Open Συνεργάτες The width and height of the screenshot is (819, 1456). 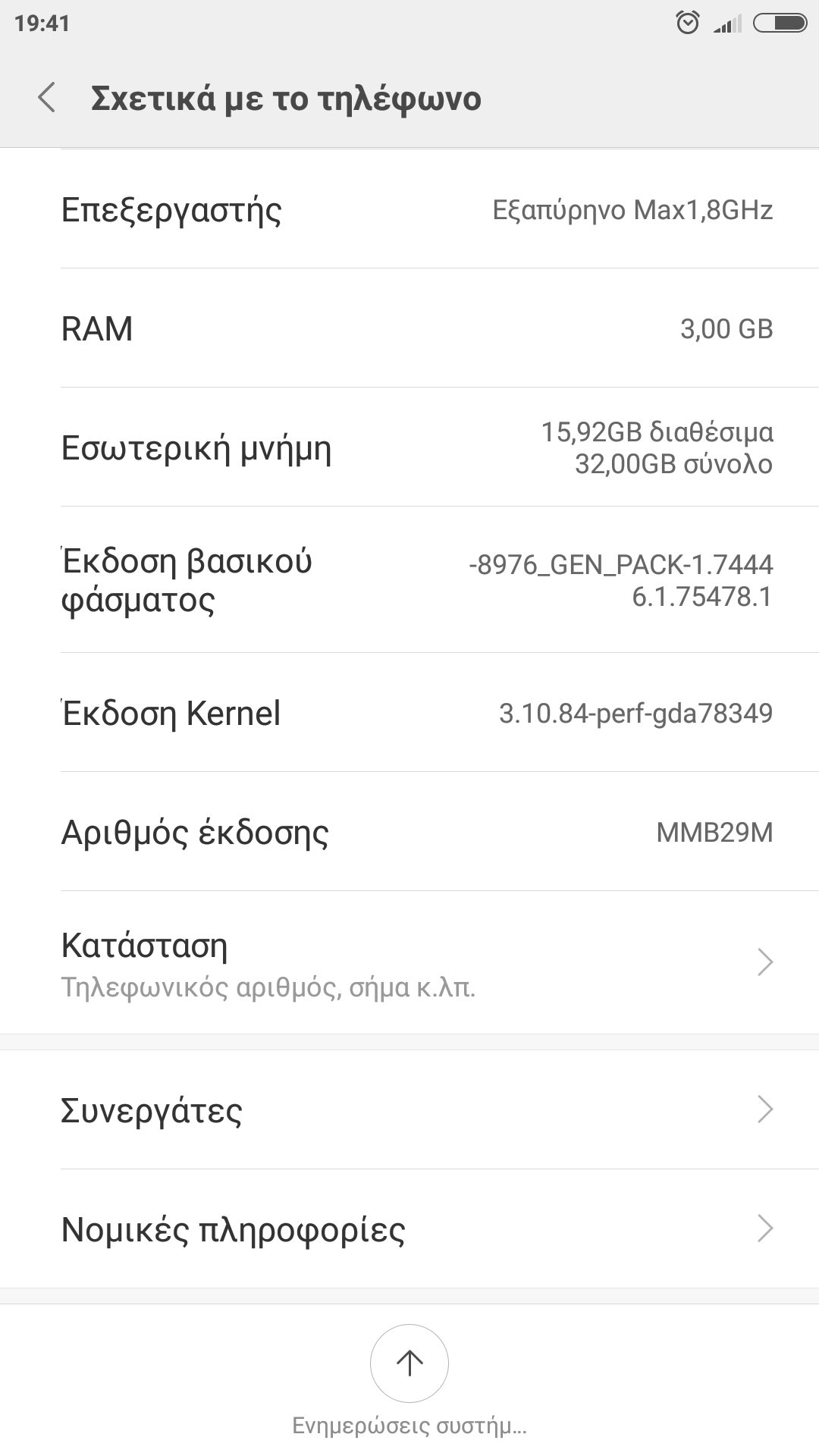(x=409, y=1109)
